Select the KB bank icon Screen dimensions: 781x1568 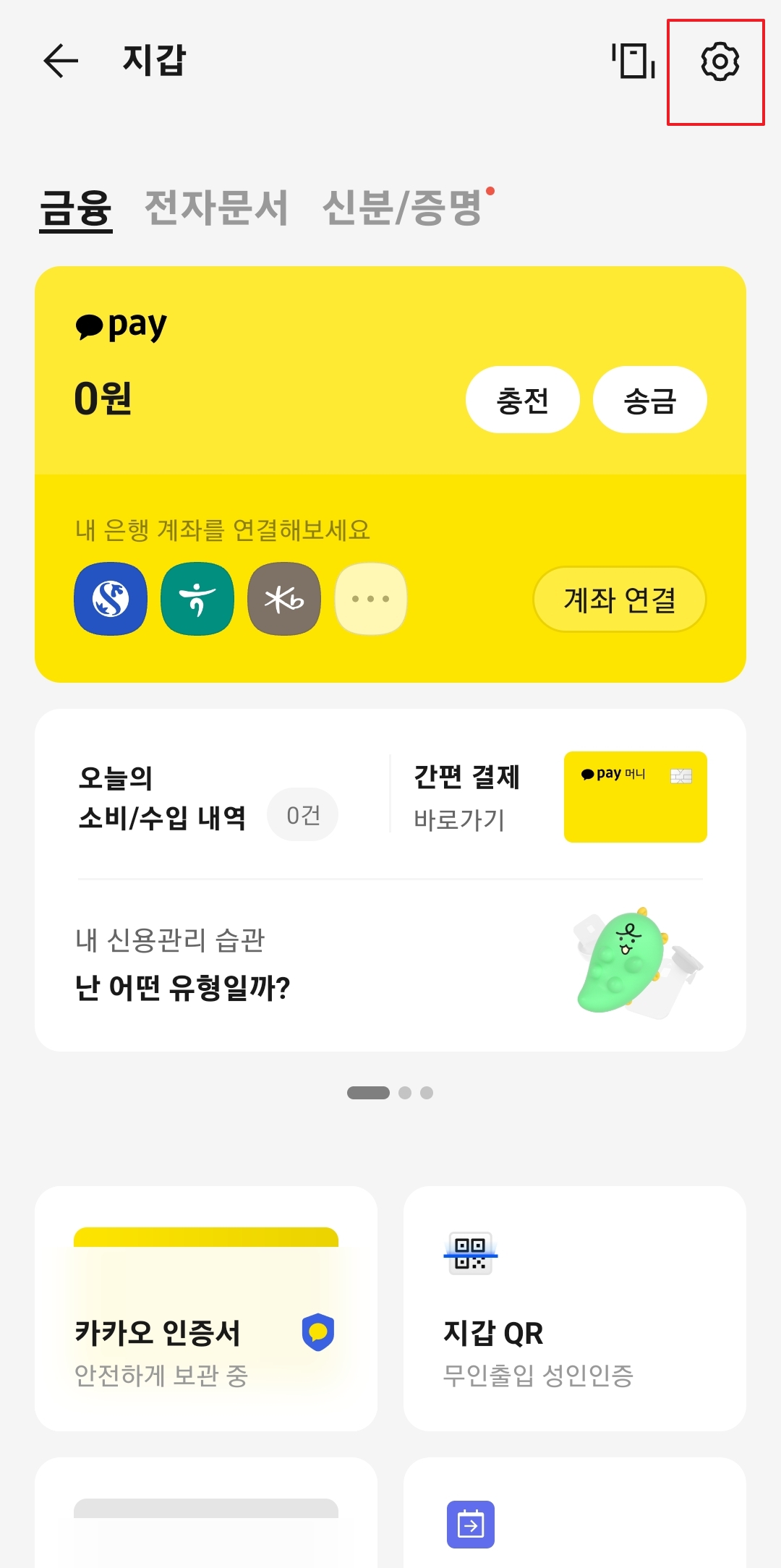tap(283, 599)
